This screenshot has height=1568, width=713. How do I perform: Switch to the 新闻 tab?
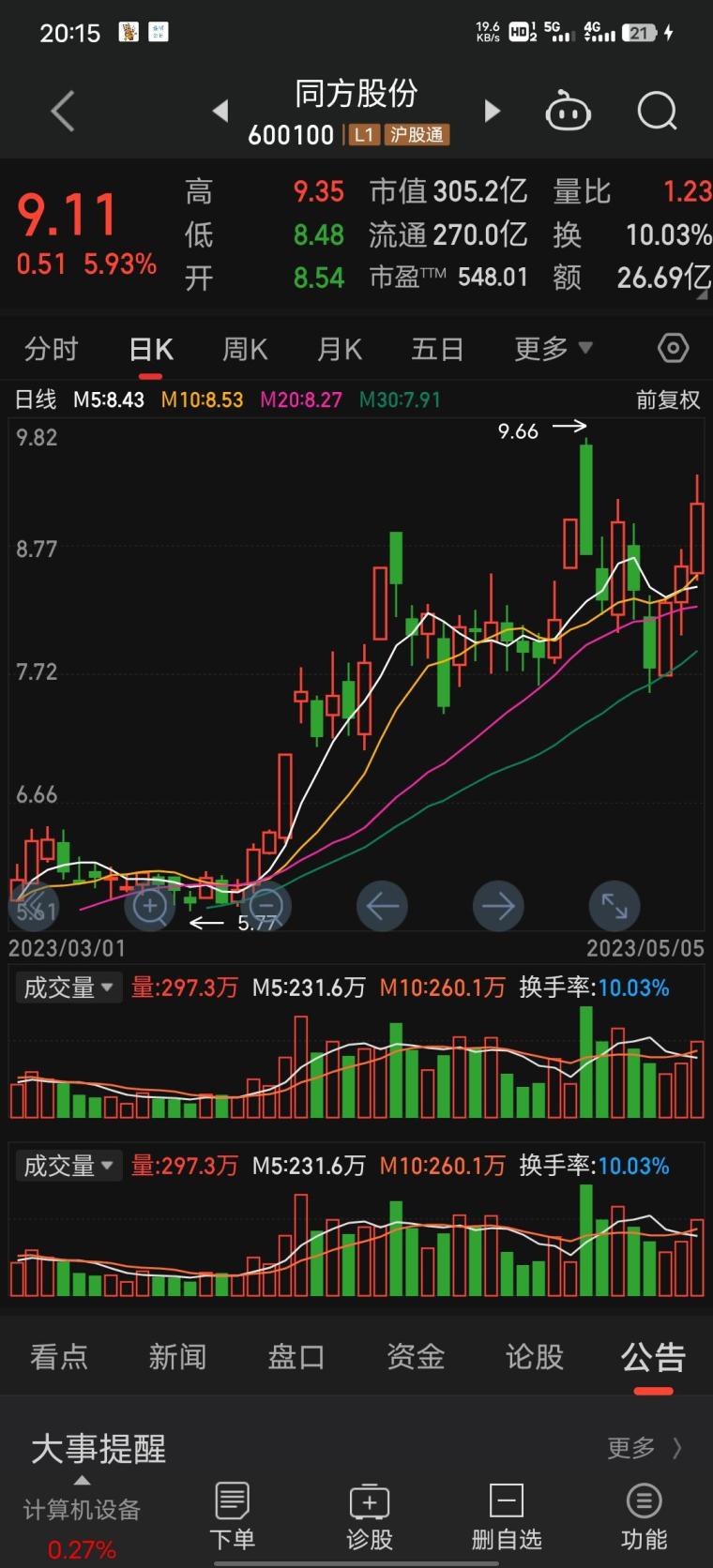click(177, 1356)
